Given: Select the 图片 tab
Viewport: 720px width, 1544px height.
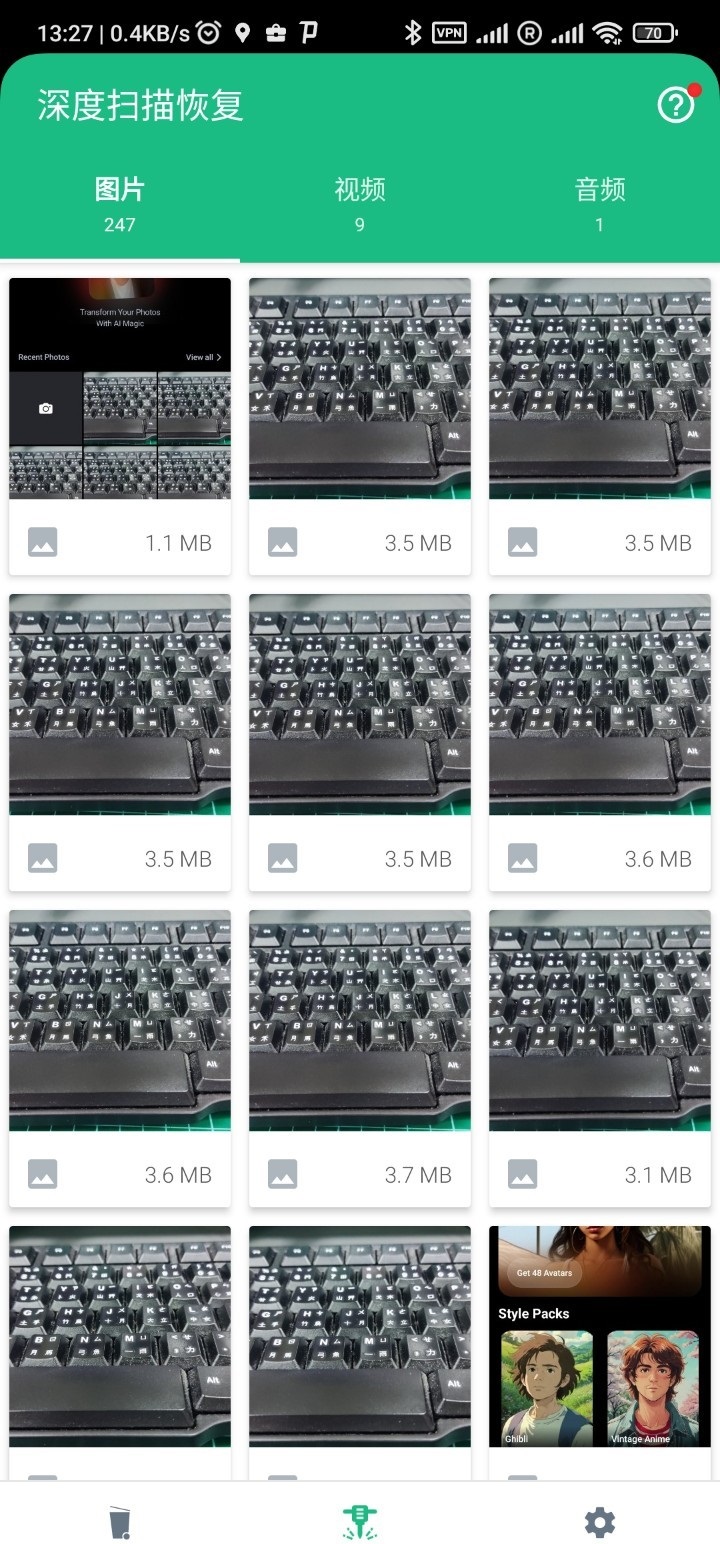Looking at the screenshot, I should click(x=120, y=203).
